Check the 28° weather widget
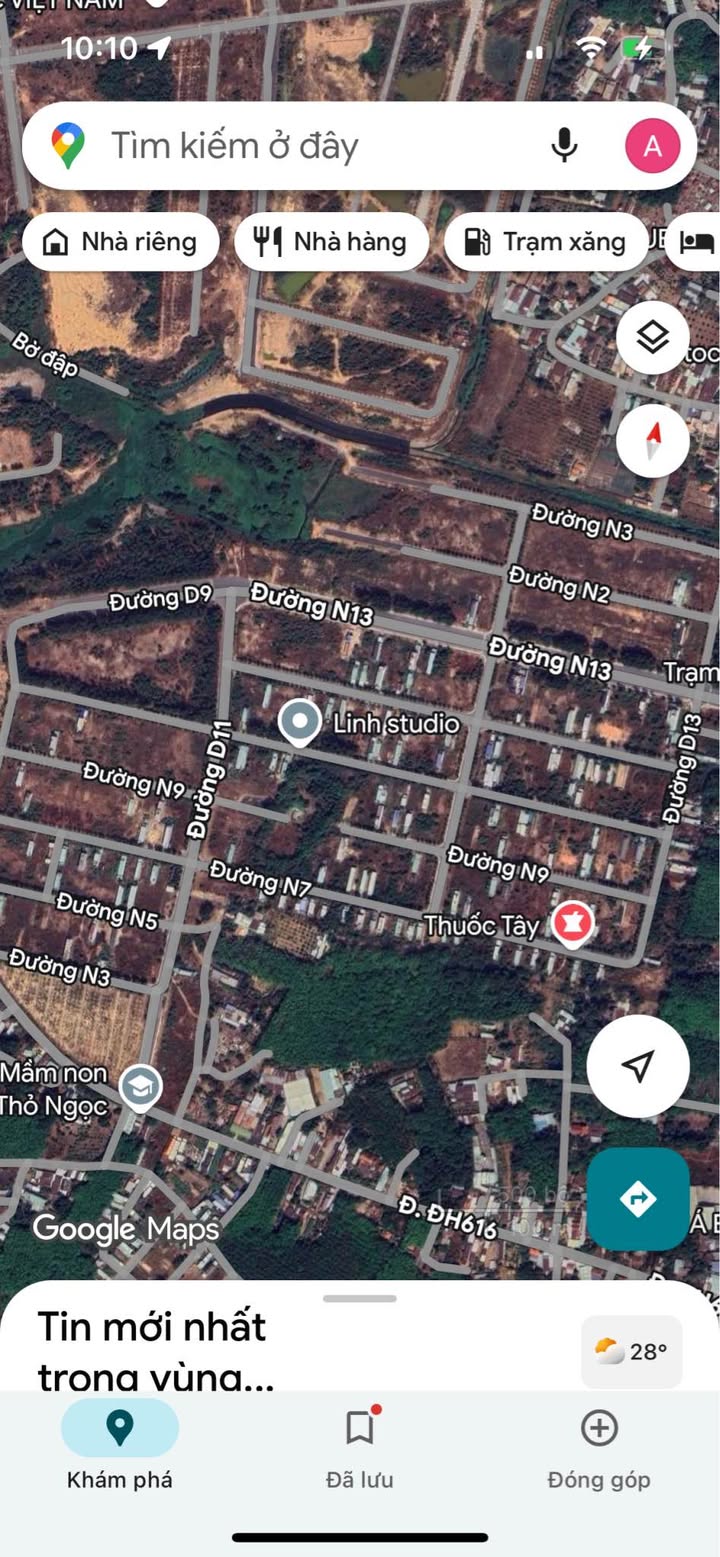720x1557 pixels. (x=631, y=1352)
